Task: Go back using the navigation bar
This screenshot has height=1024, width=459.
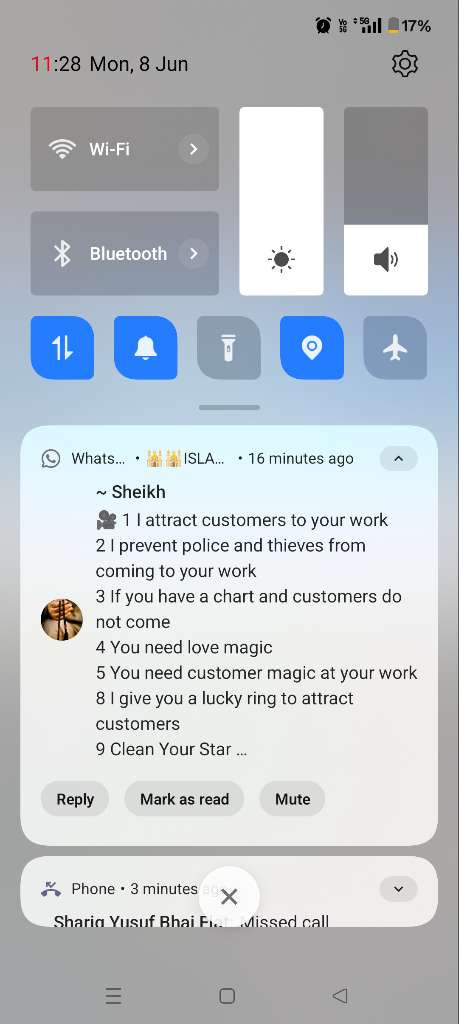Action: coord(340,995)
